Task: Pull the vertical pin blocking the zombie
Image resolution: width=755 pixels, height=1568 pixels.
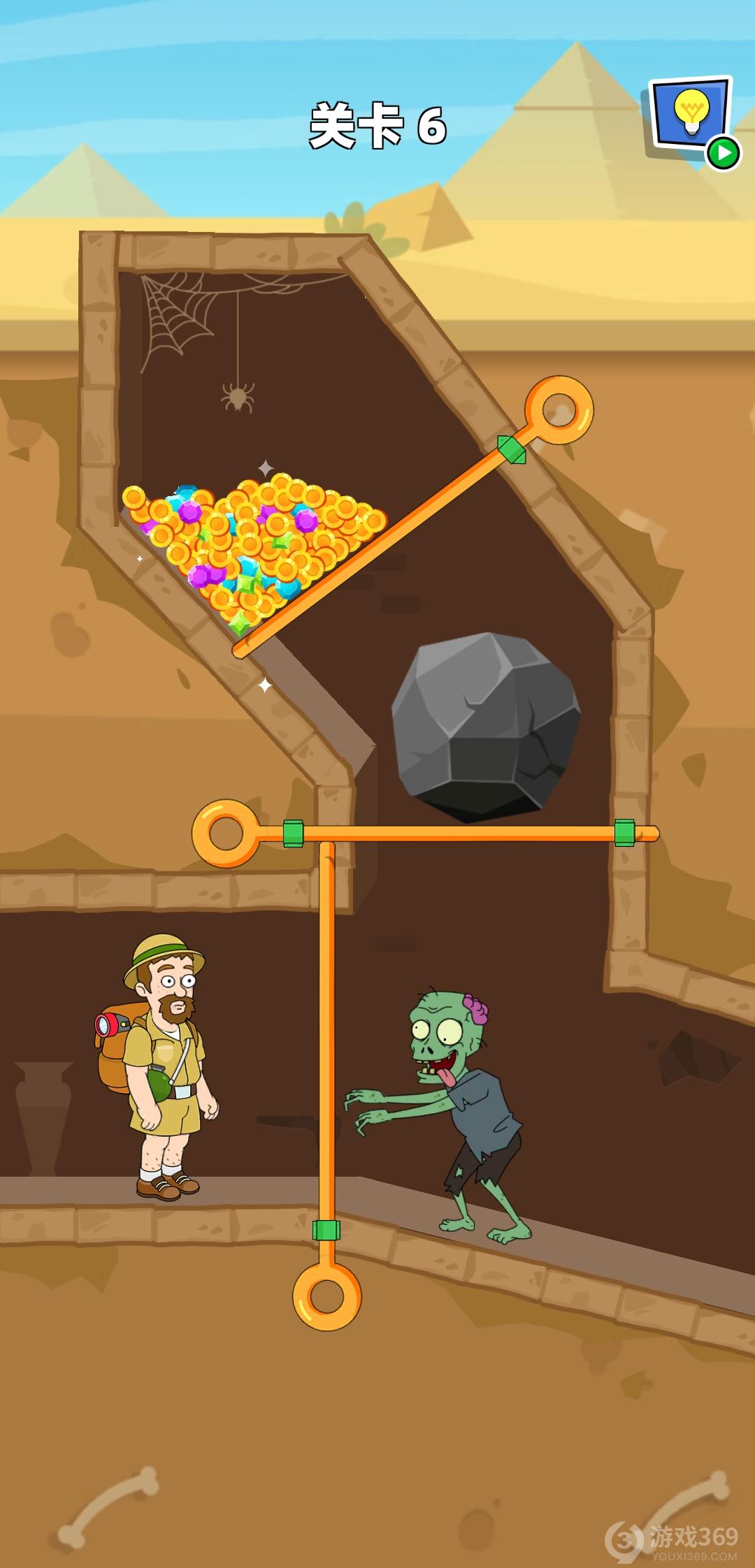Action: [x=326, y=1297]
